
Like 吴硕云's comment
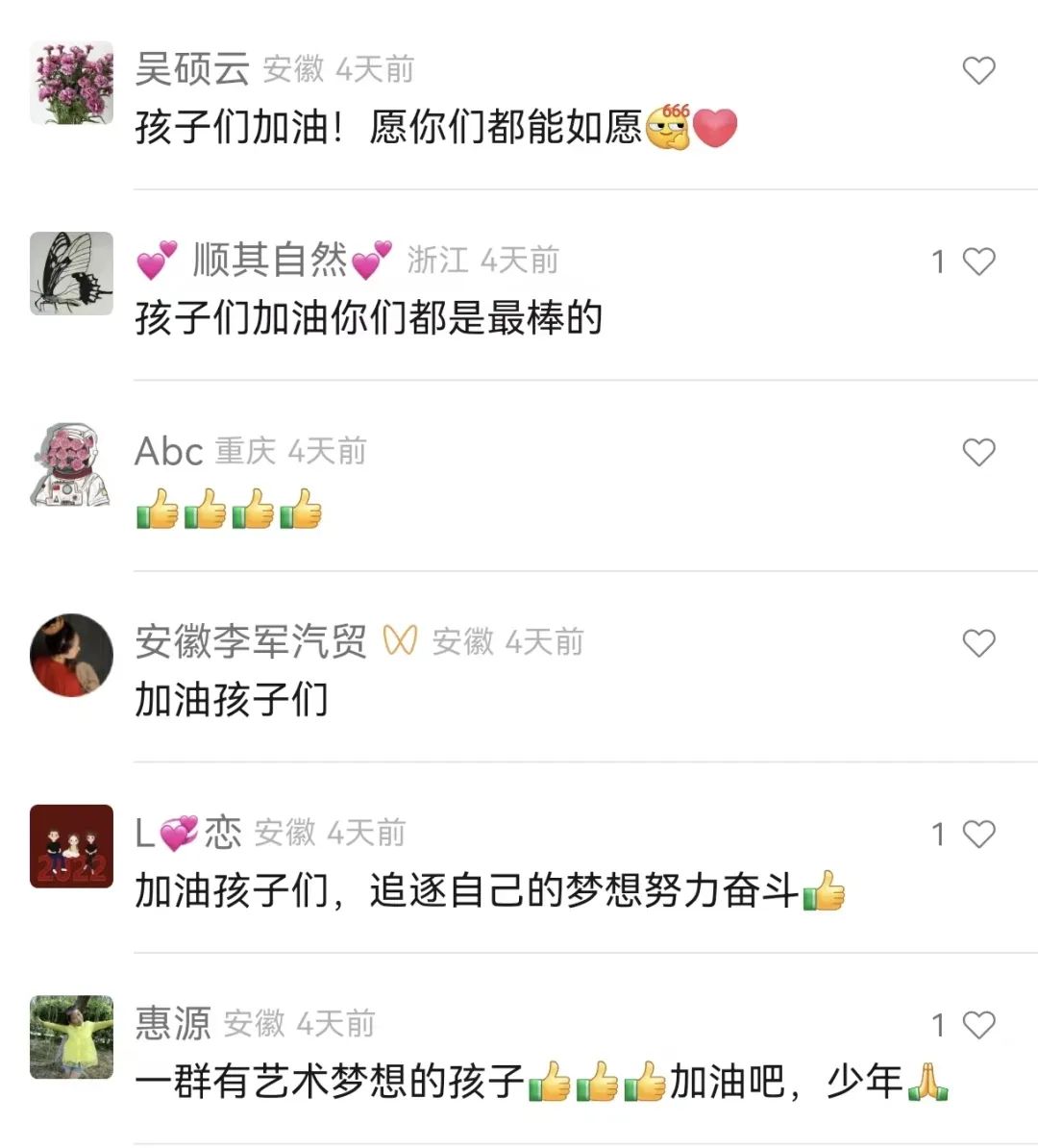click(978, 70)
